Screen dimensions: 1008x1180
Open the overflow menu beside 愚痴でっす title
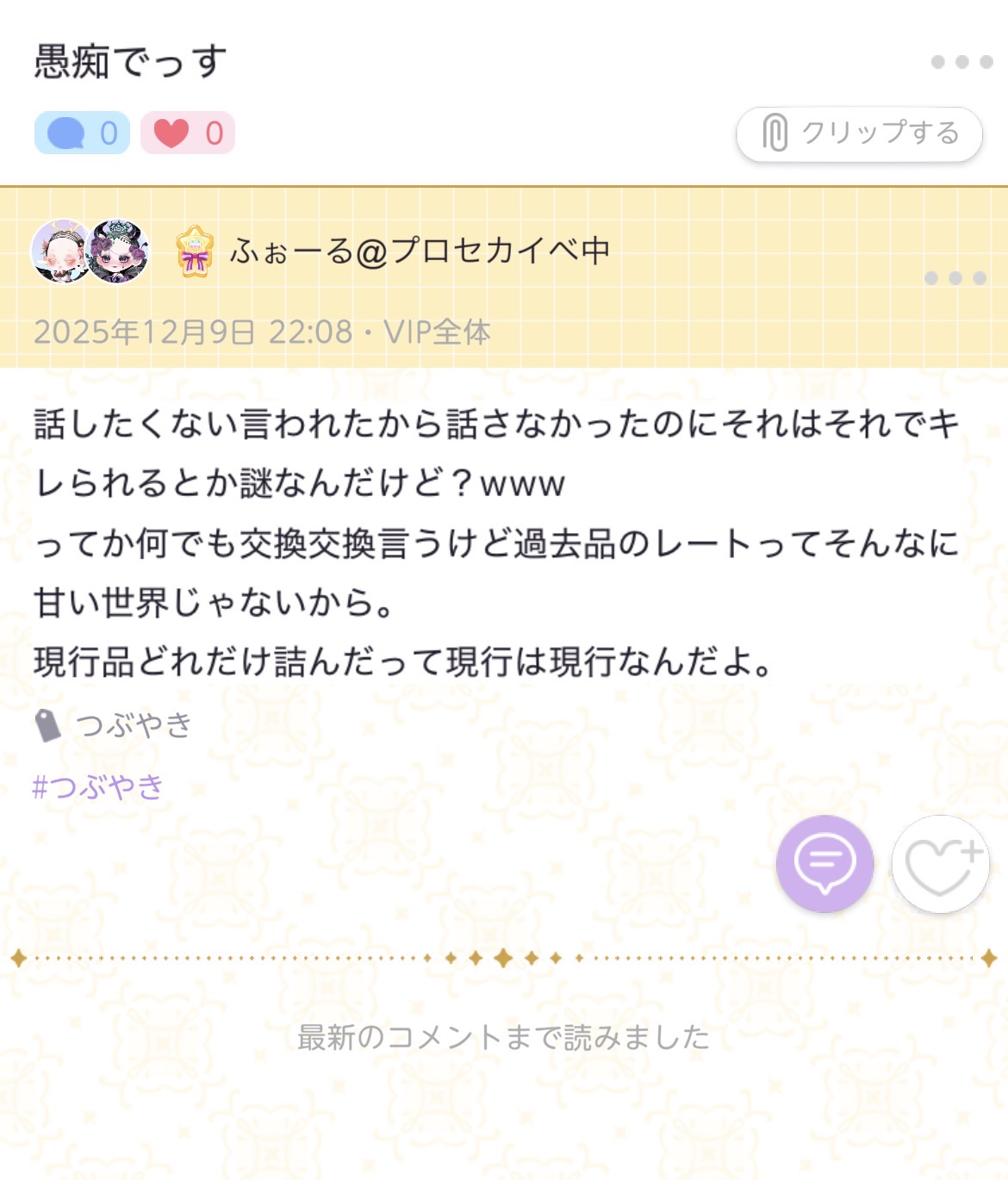961,62
